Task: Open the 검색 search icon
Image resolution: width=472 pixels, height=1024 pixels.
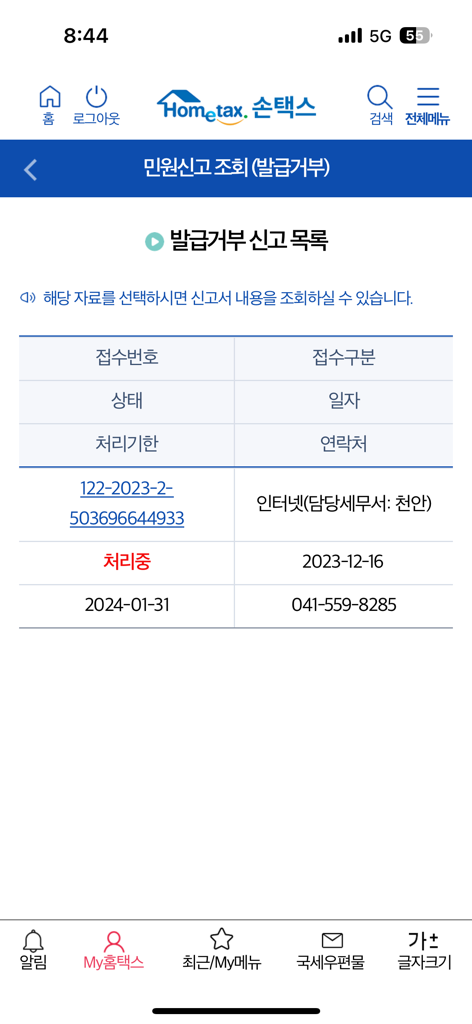Action: pos(380,105)
